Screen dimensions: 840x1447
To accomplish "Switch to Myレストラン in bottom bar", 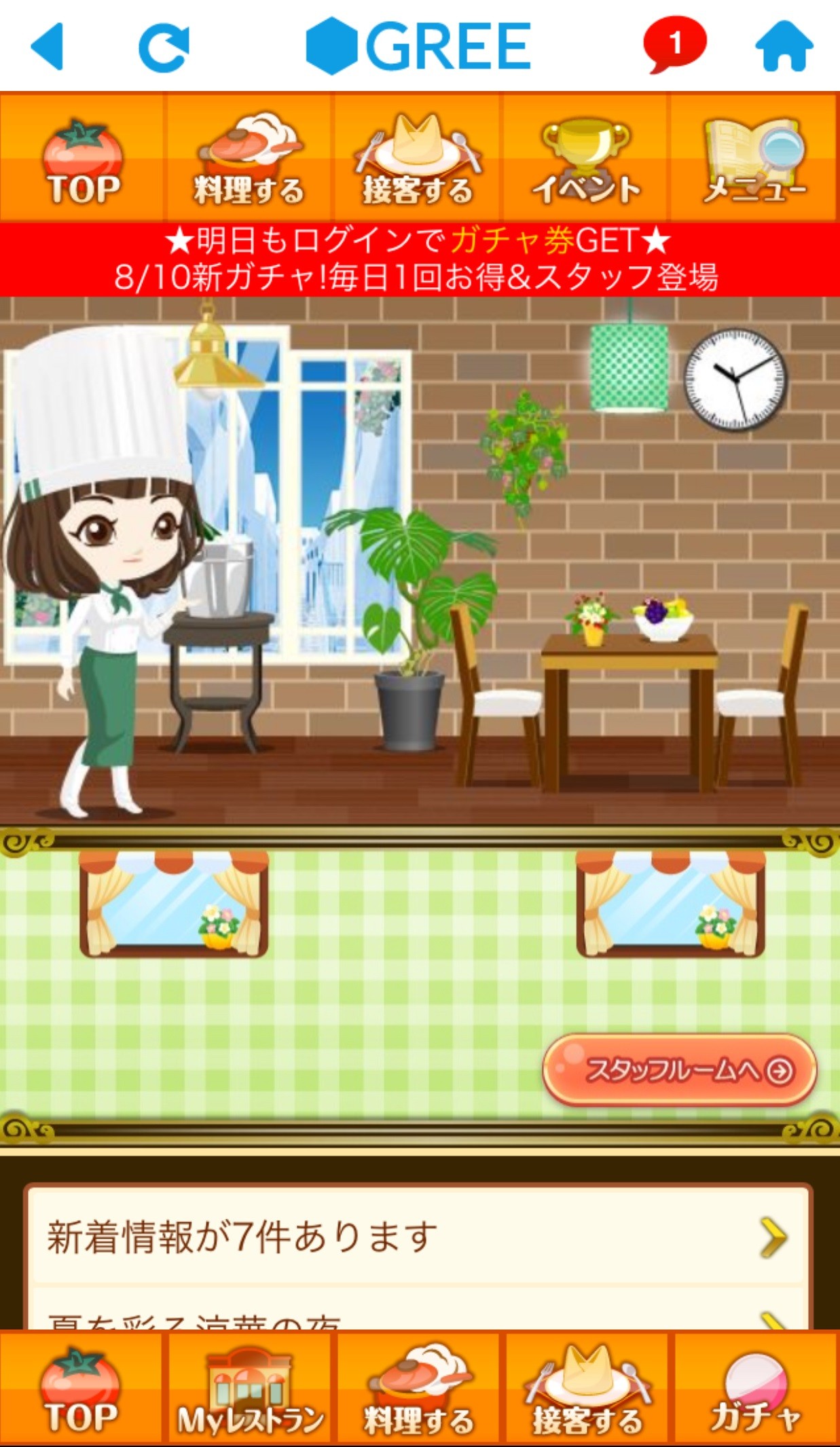I will click(249, 1388).
